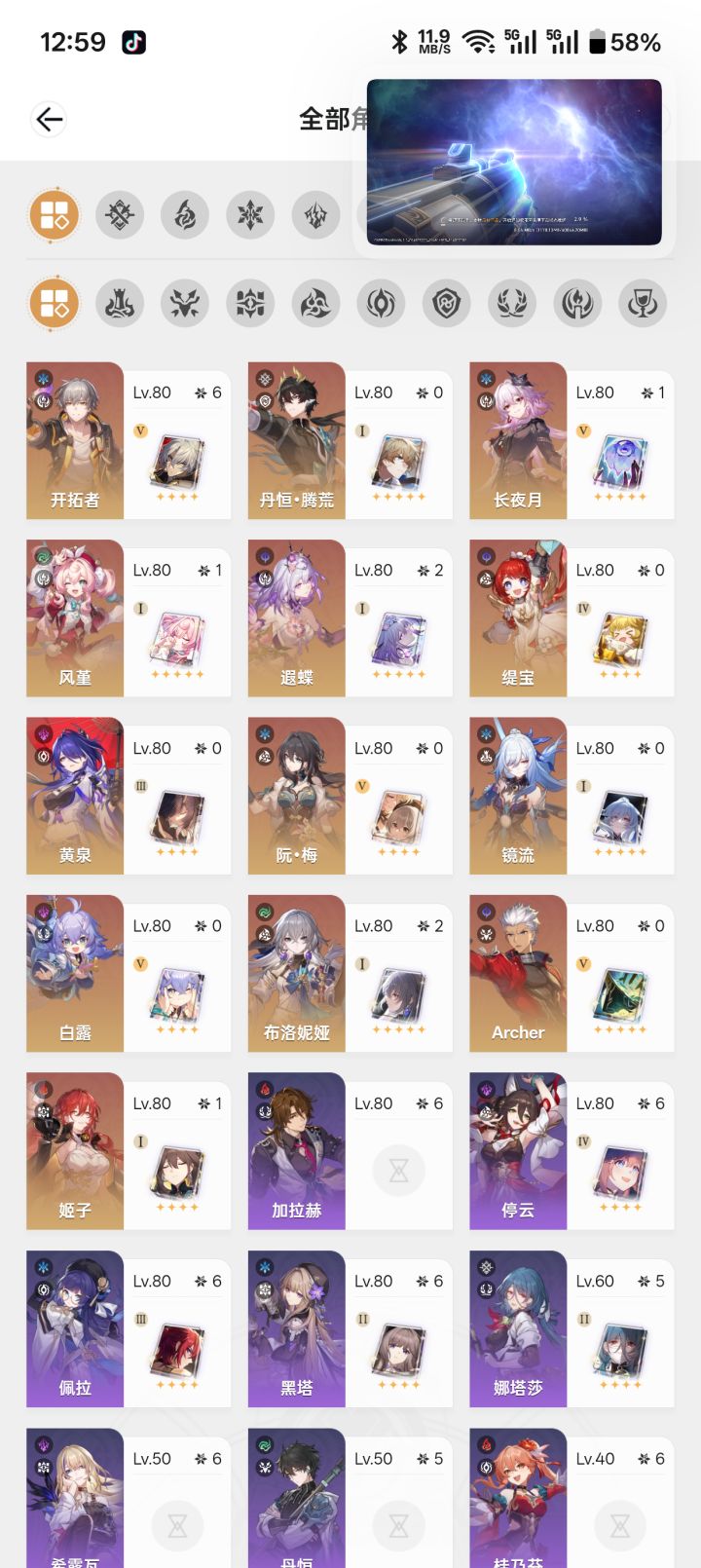This screenshot has width=701, height=1568.
Task: Filter by the Abundance path icon
Action: [x=510, y=303]
